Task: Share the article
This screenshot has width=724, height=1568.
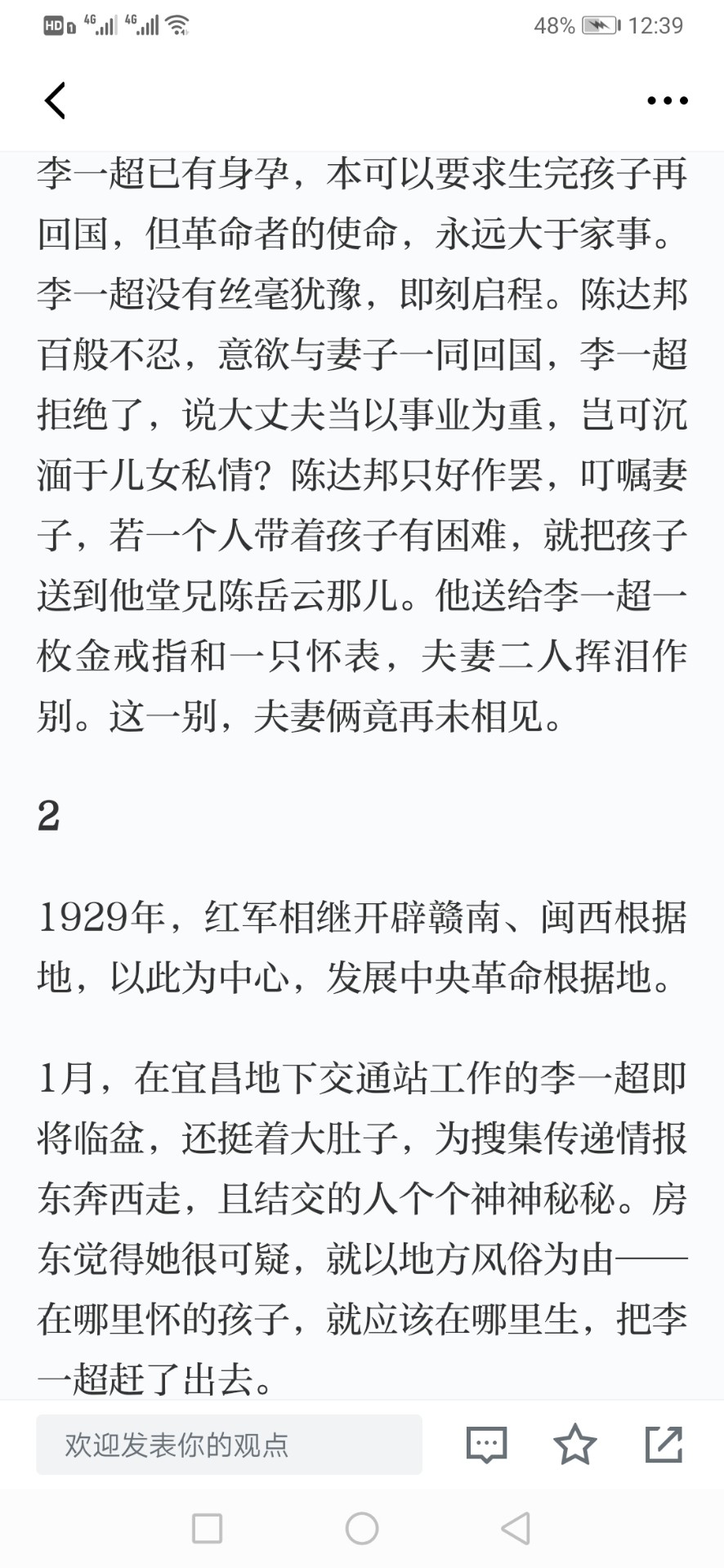Action: tap(664, 1444)
